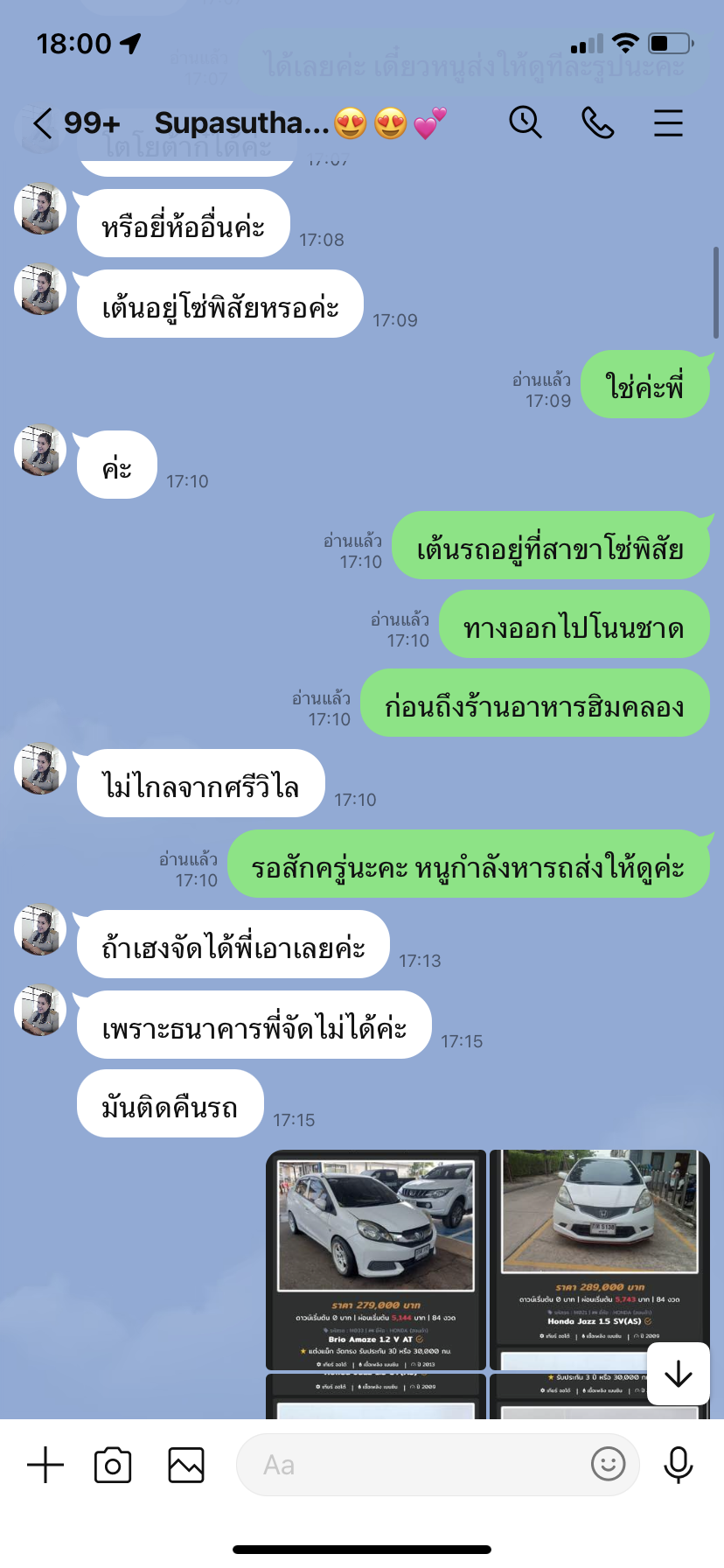Search within this chat
Image resolution: width=724 pixels, height=1568 pixels.
[526, 122]
